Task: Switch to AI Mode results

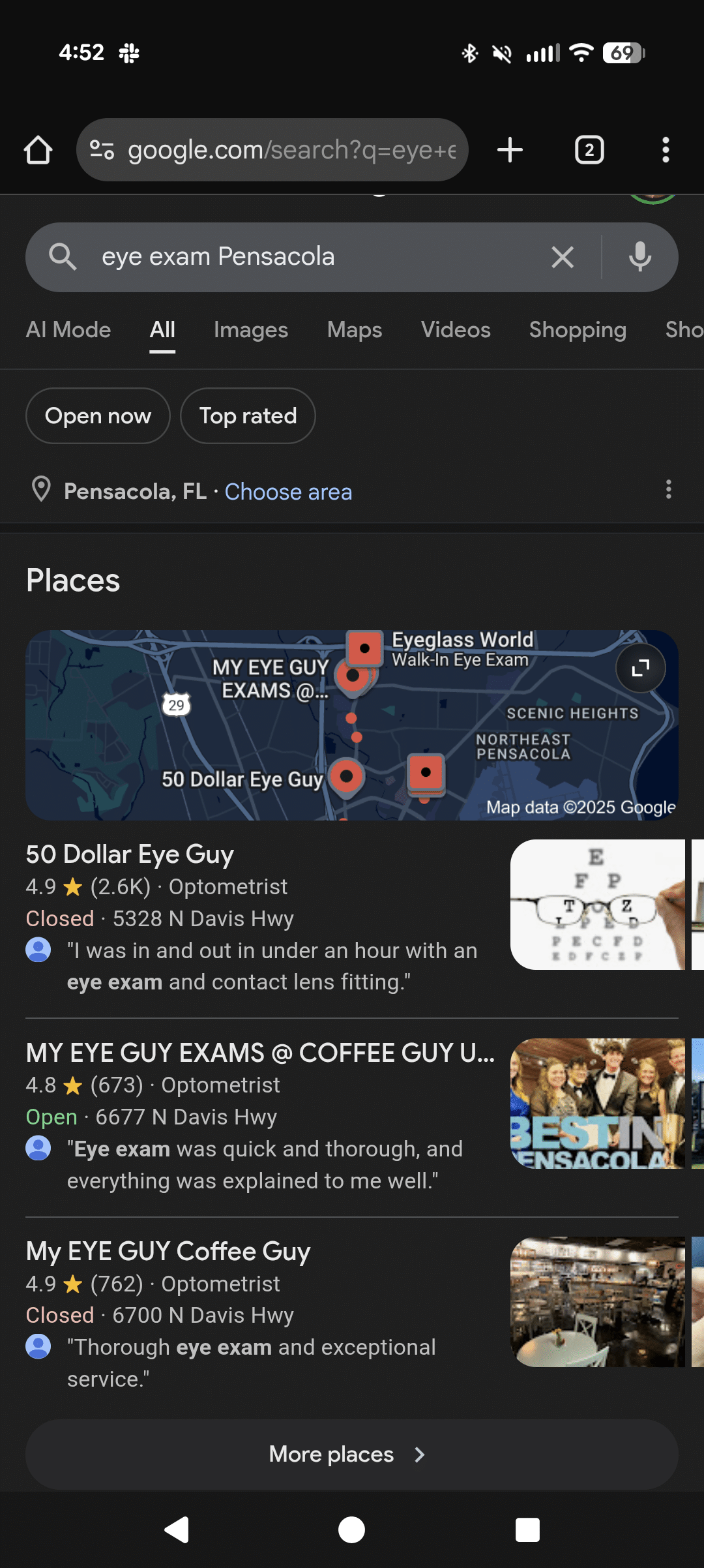Action: coord(68,330)
